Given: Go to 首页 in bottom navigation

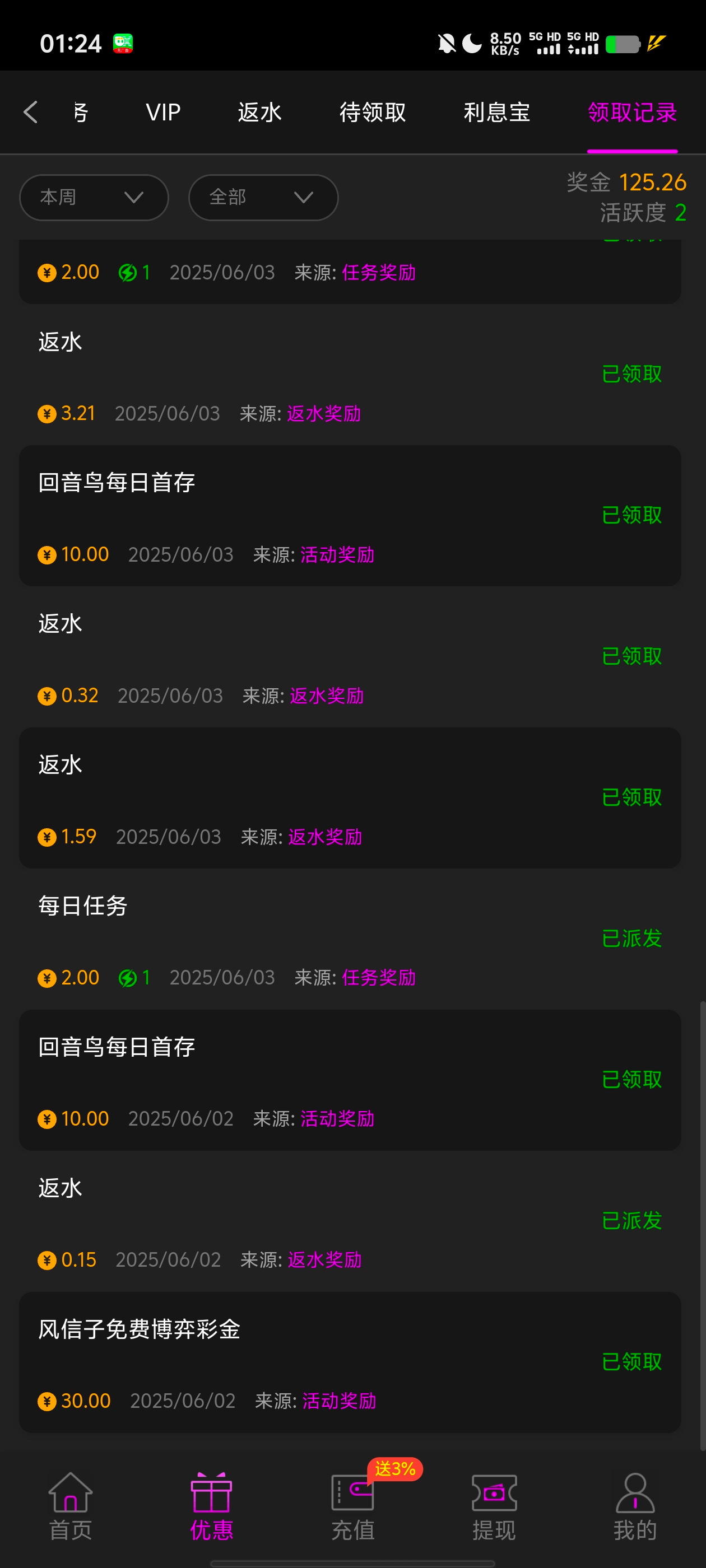Looking at the screenshot, I should pyautogui.click(x=71, y=1505).
